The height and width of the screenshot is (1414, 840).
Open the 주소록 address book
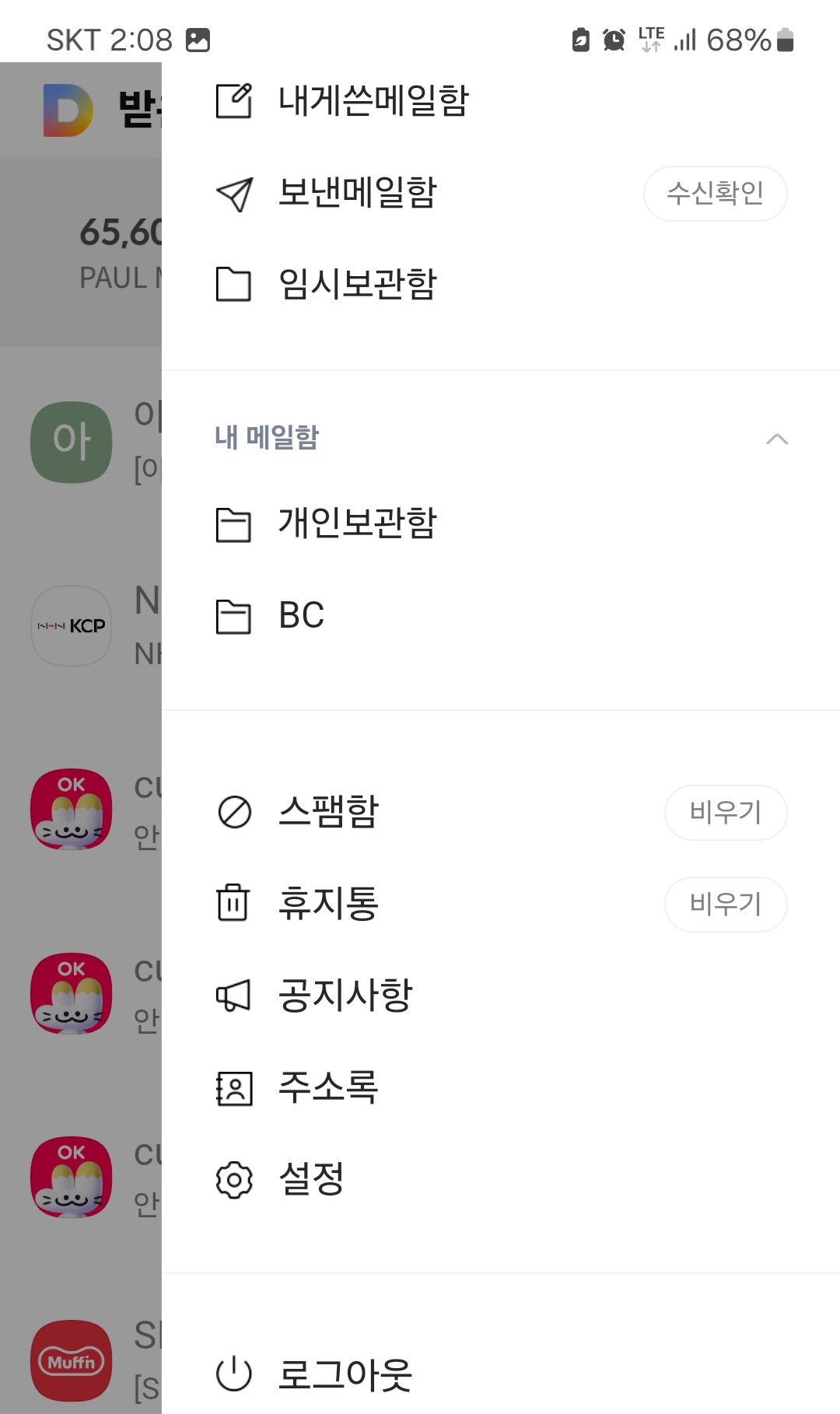pyautogui.click(x=328, y=1087)
